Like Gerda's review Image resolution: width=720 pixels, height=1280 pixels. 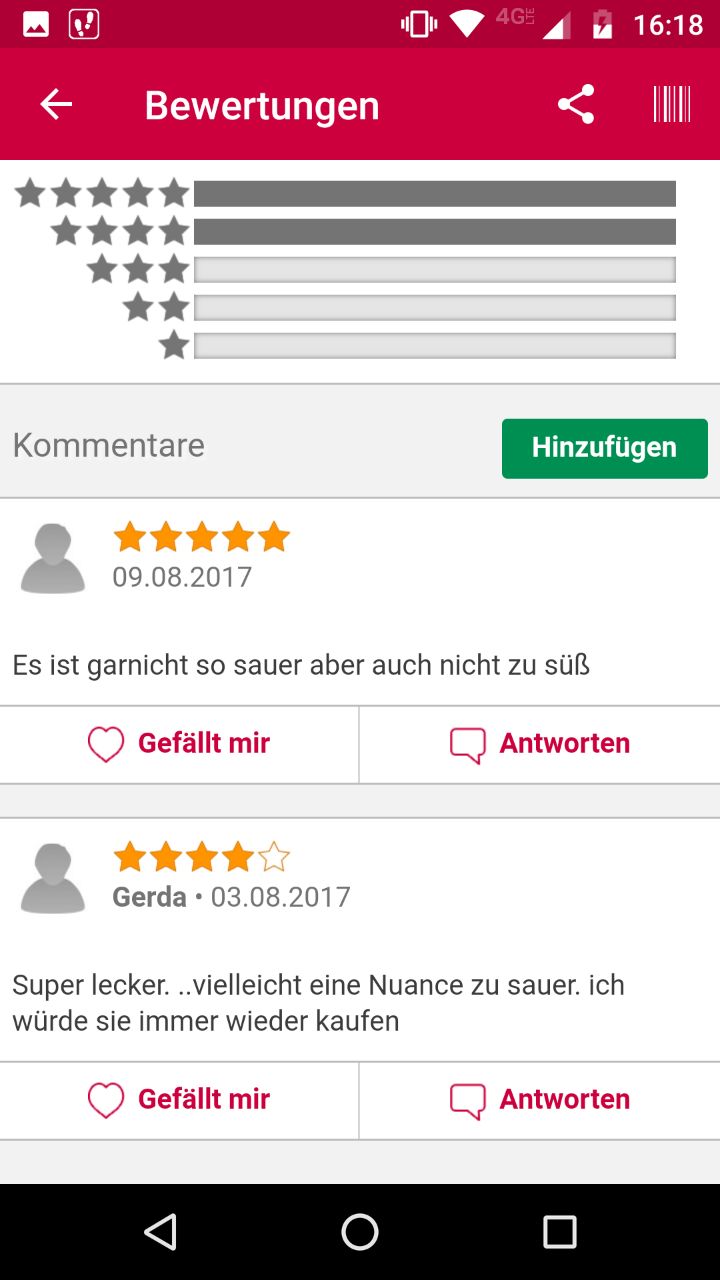(x=179, y=1100)
